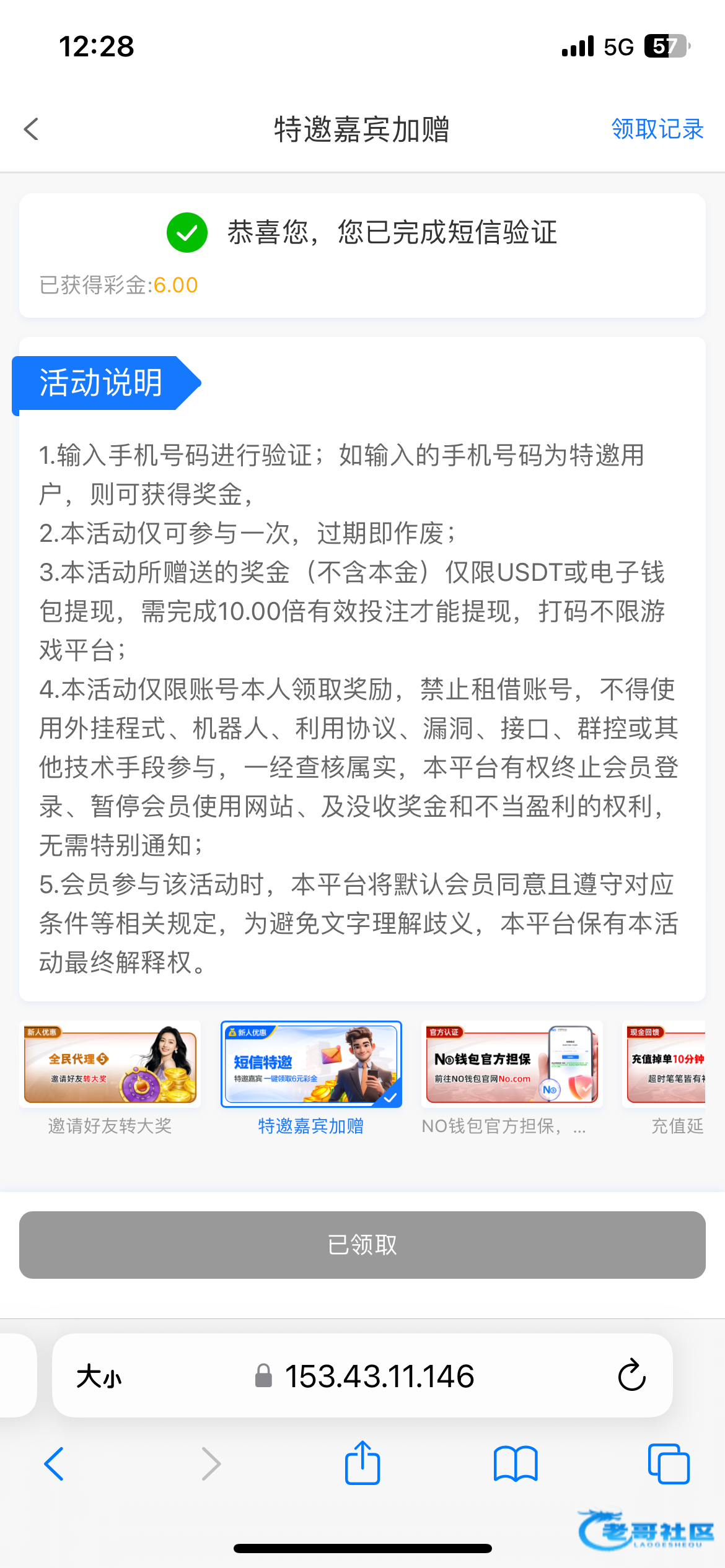The image size is (725, 1568).
Task: Open the 大小 page settings menu
Action: pyautogui.click(x=99, y=1377)
